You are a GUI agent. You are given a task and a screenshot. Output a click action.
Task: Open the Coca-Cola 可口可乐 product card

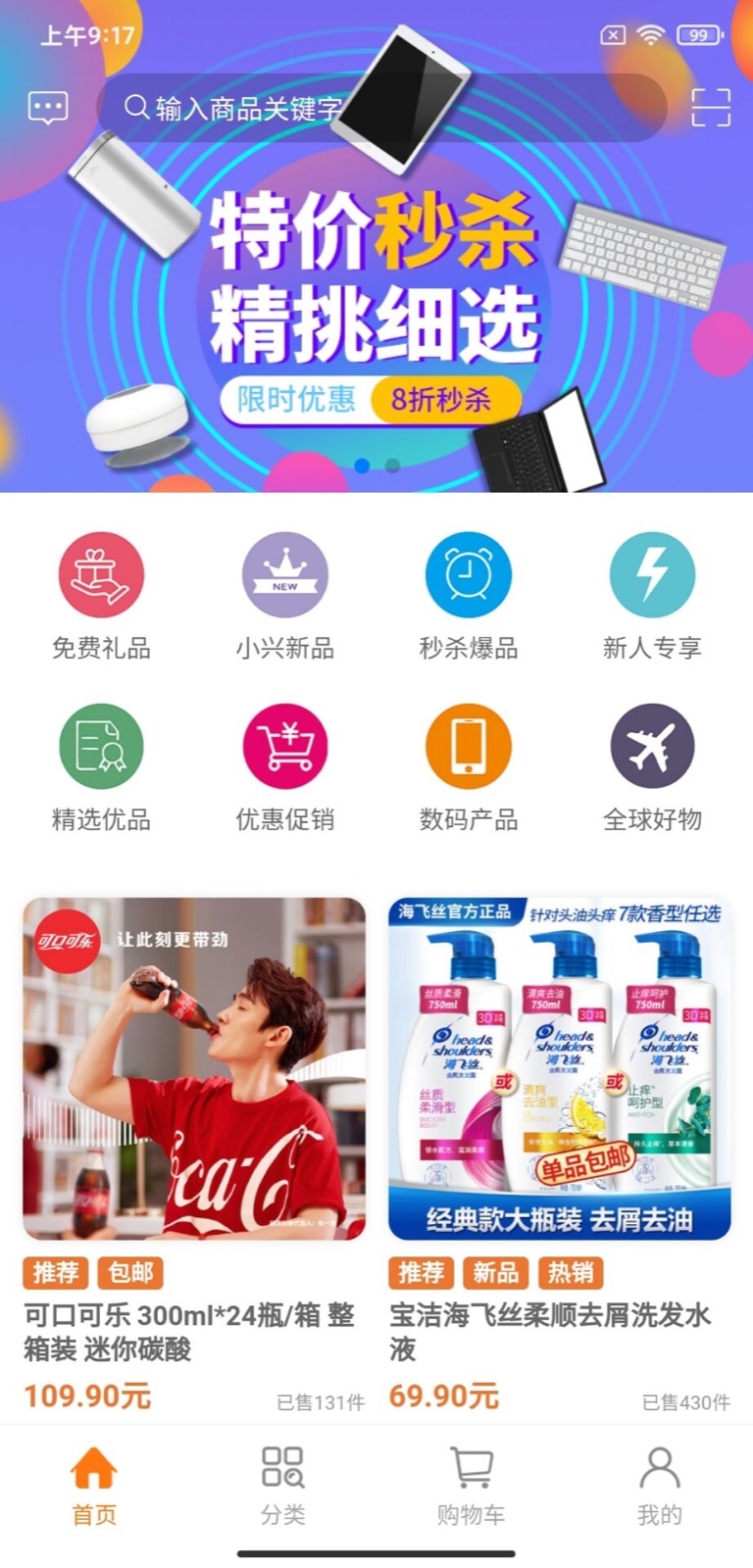point(192,1068)
